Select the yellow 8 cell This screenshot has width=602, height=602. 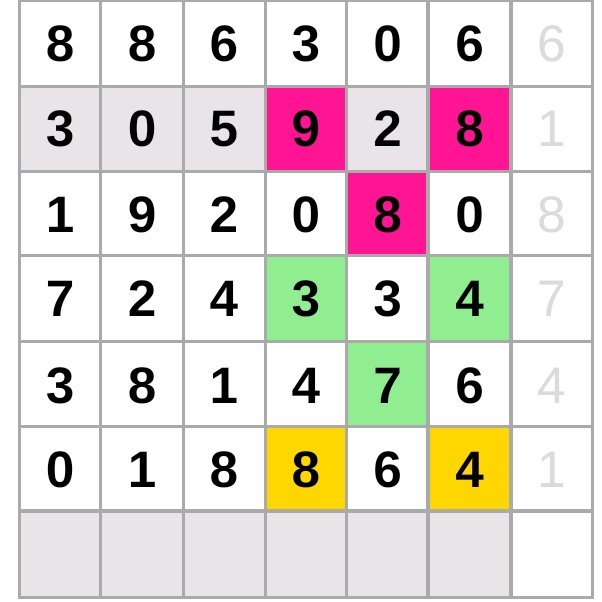tap(305, 470)
